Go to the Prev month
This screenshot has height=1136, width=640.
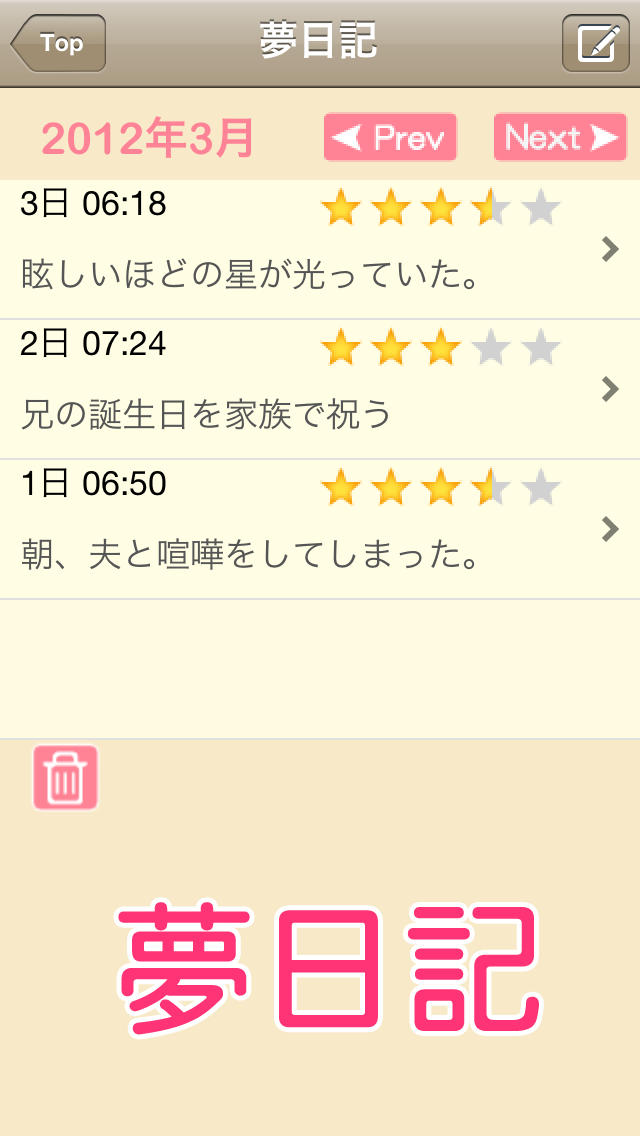pos(390,137)
